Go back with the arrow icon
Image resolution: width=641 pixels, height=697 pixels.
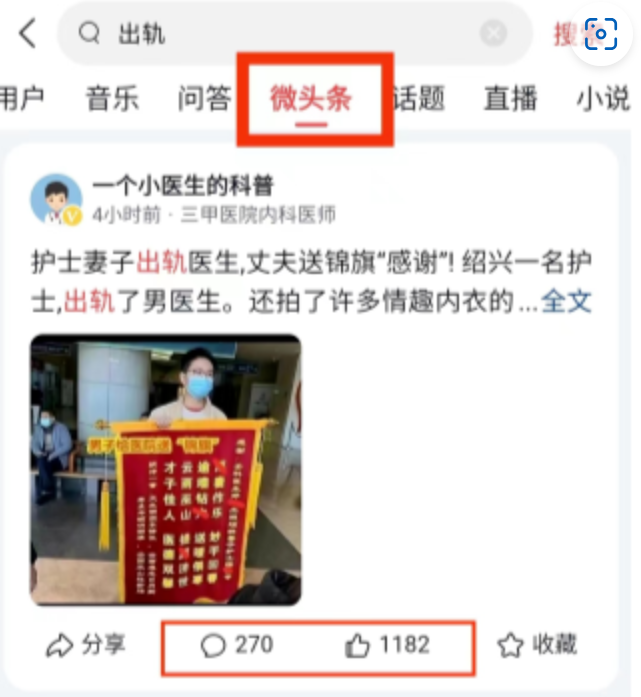(x=27, y=34)
